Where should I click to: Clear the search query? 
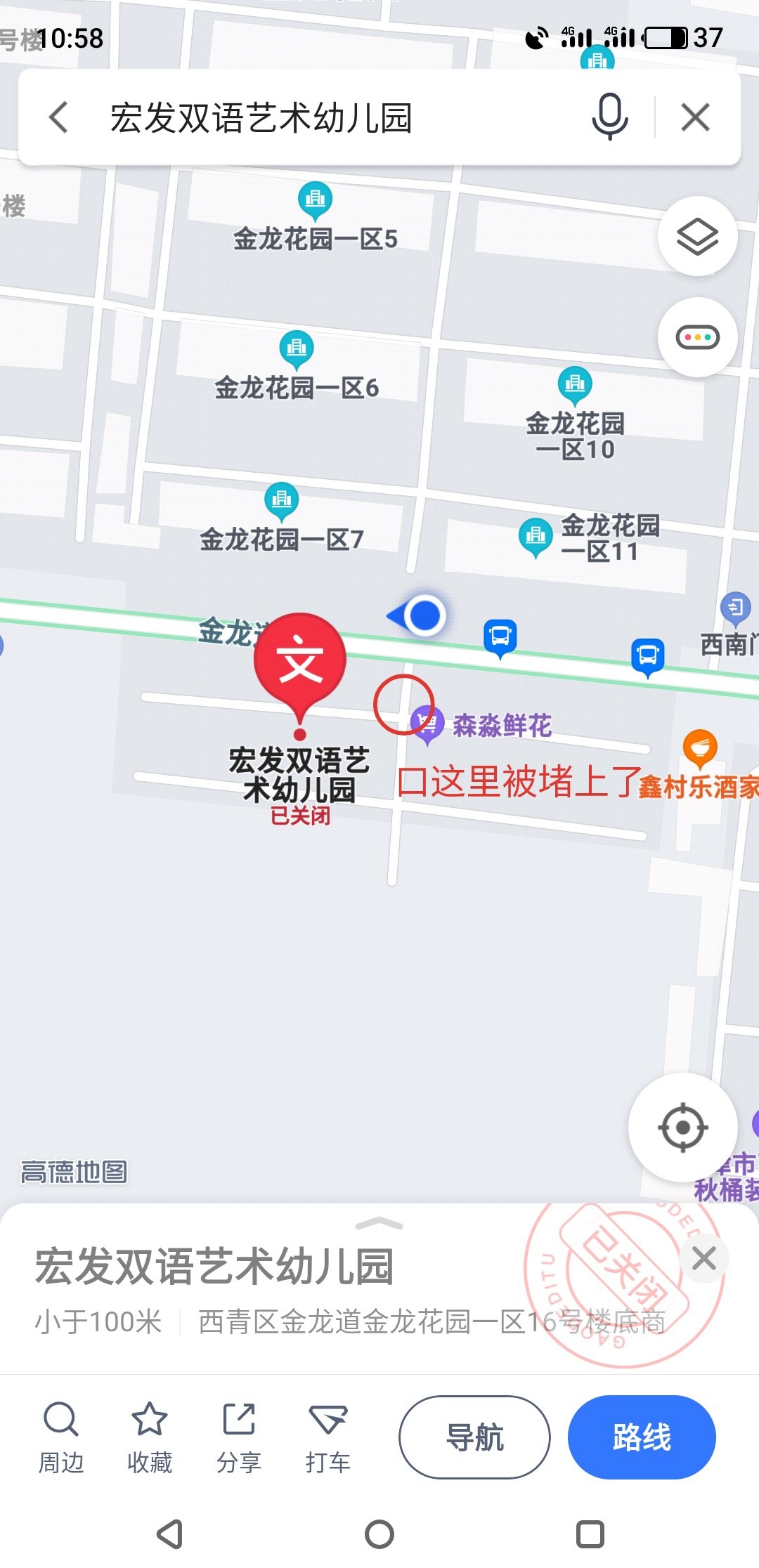click(695, 117)
